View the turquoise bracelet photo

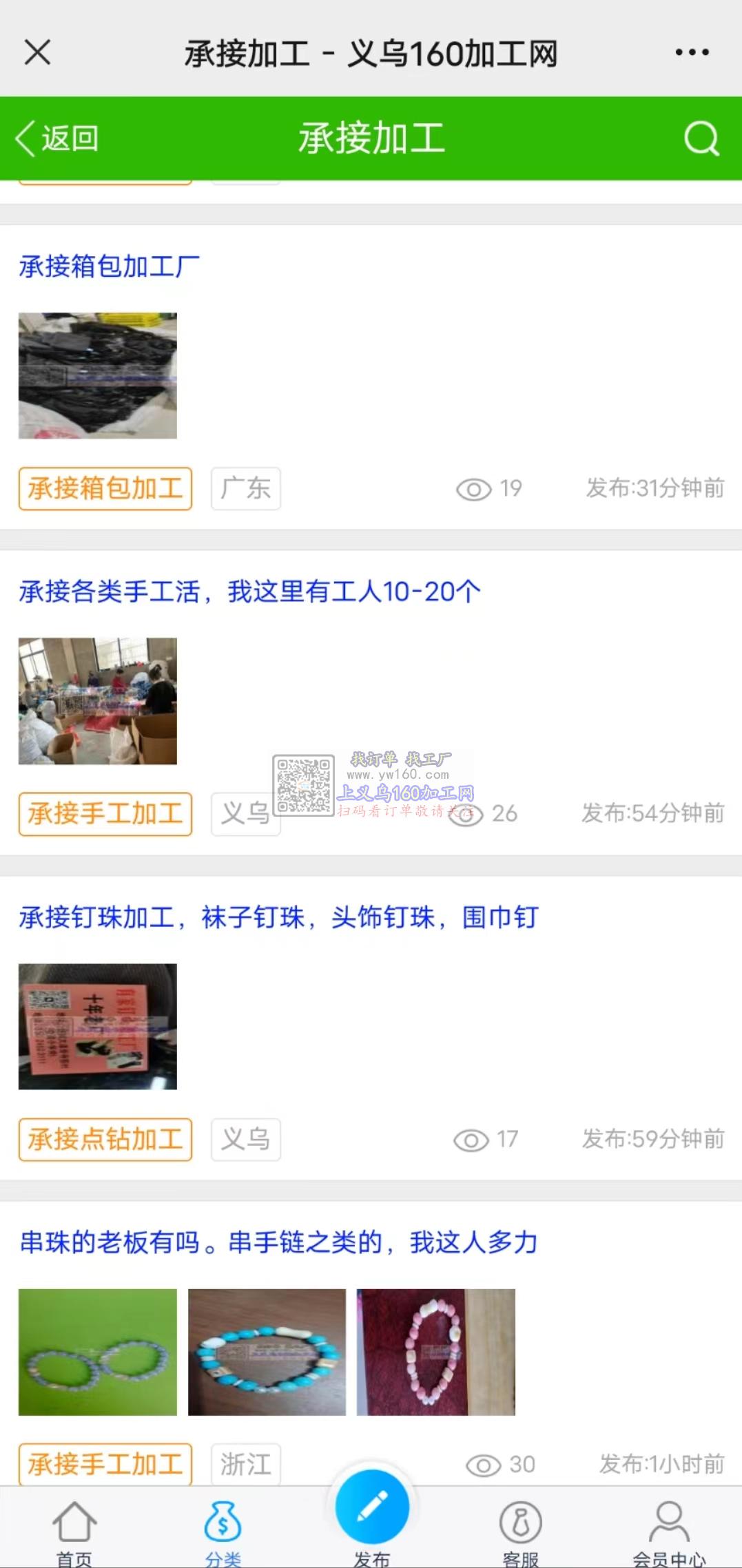coord(267,1352)
